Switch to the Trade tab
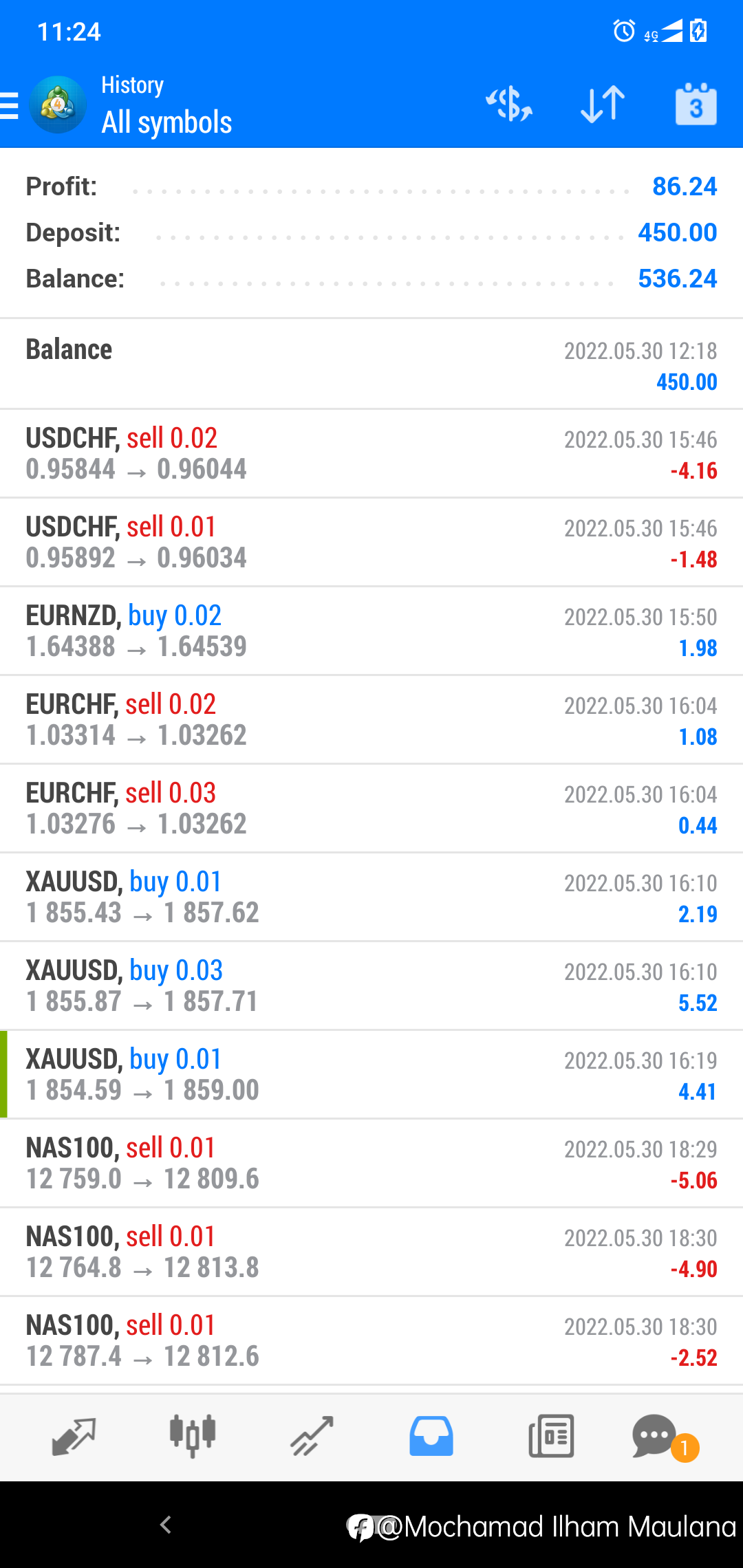 point(312,1437)
